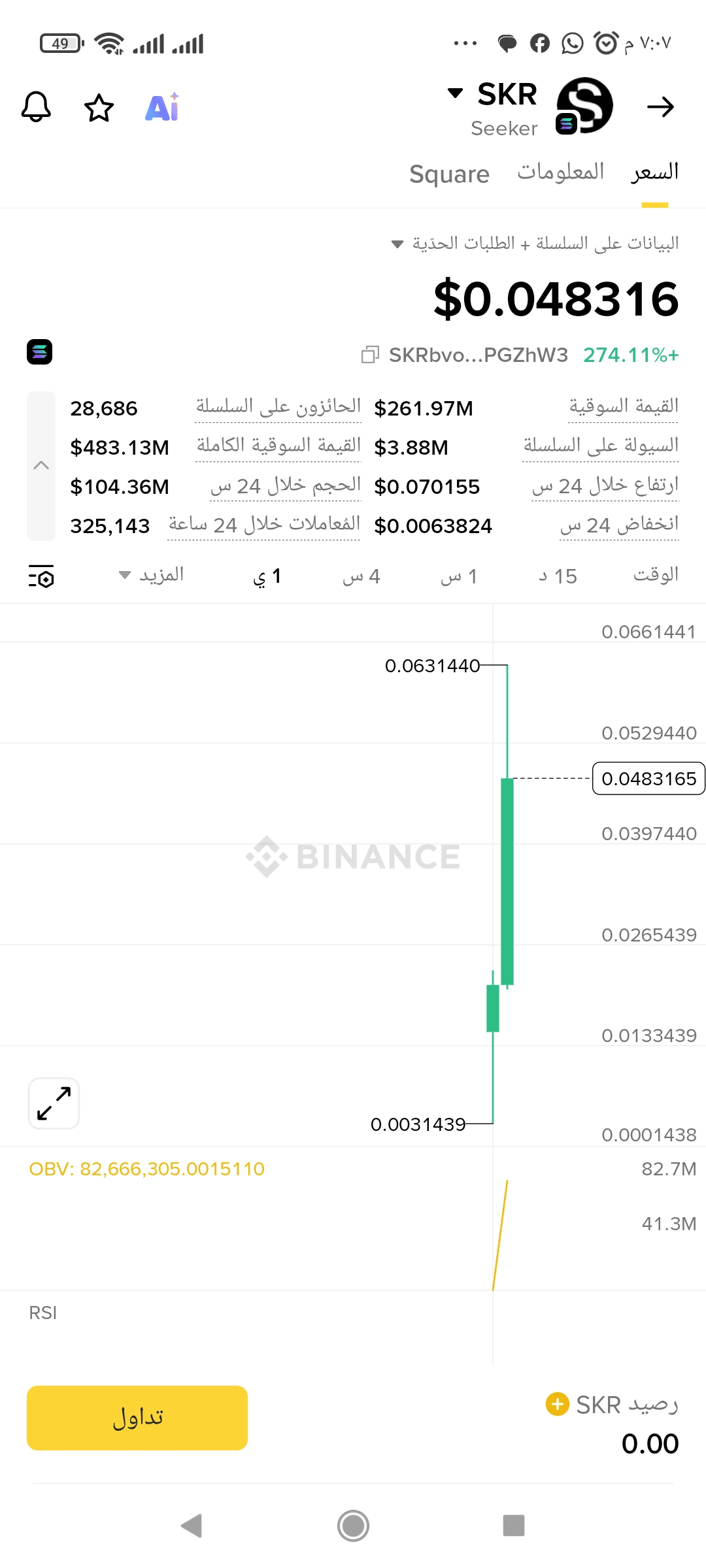Collapse the market stats panel

[x=41, y=465]
